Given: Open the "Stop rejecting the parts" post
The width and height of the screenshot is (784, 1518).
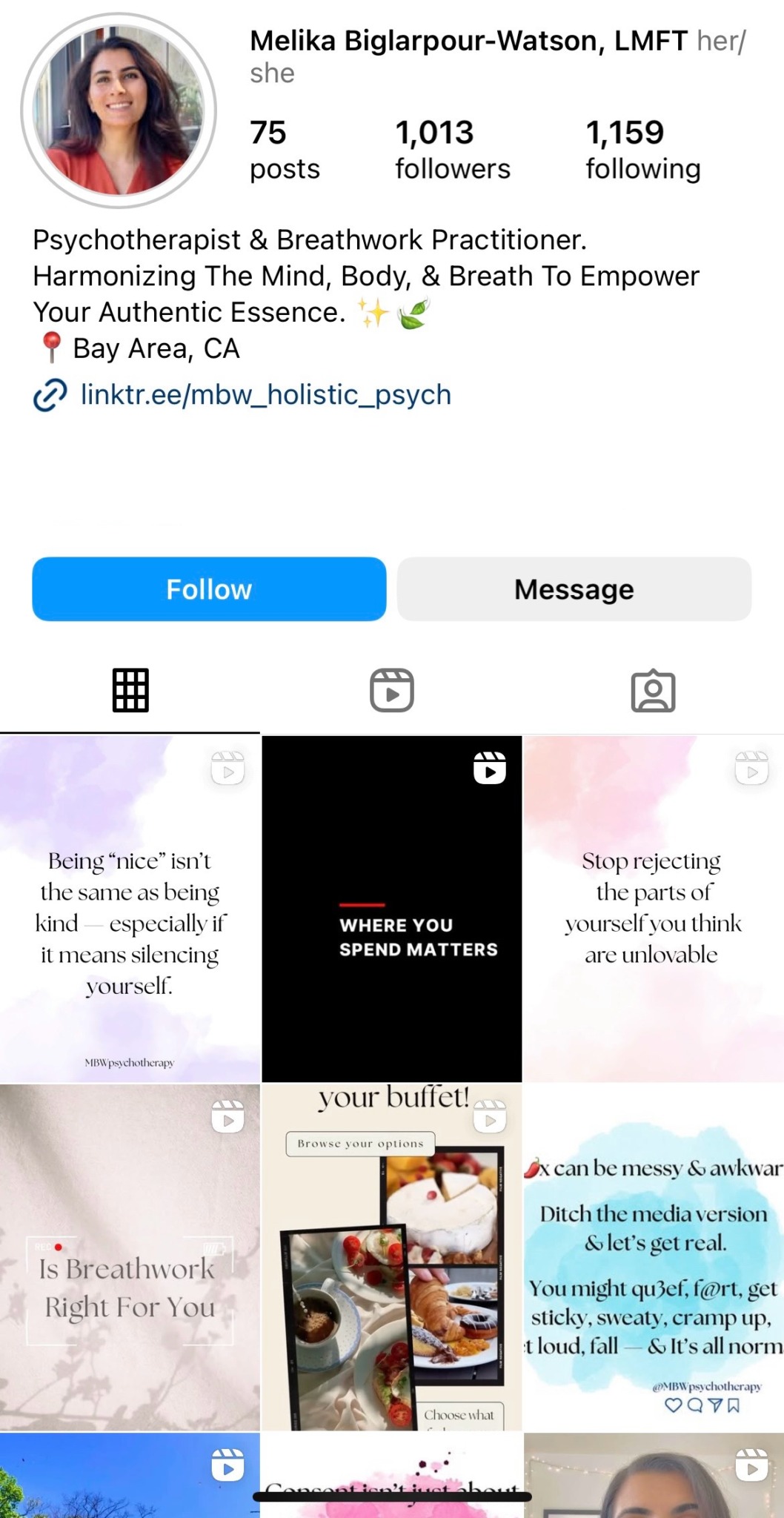Looking at the screenshot, I should [653, 909].
